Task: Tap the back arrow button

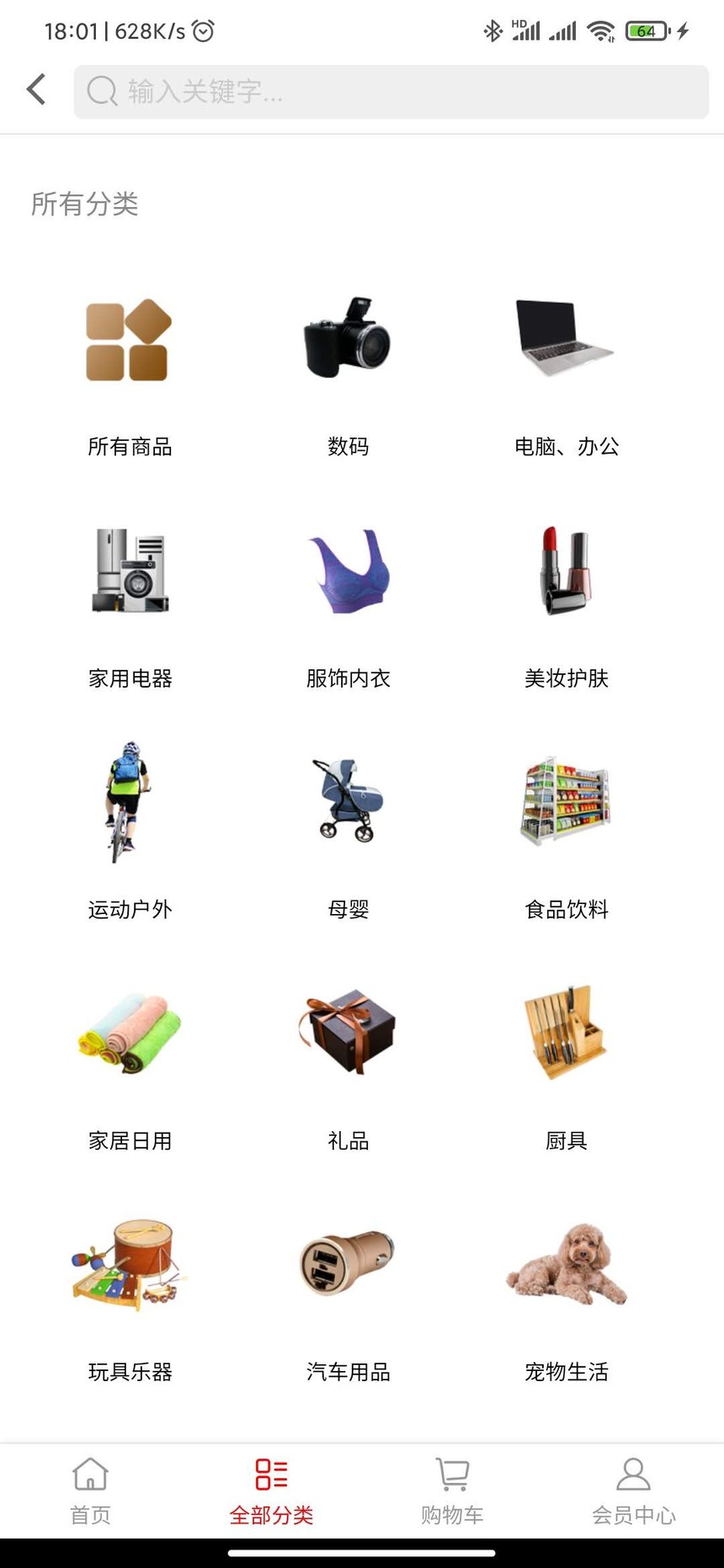Action: (x=35, y=88)
